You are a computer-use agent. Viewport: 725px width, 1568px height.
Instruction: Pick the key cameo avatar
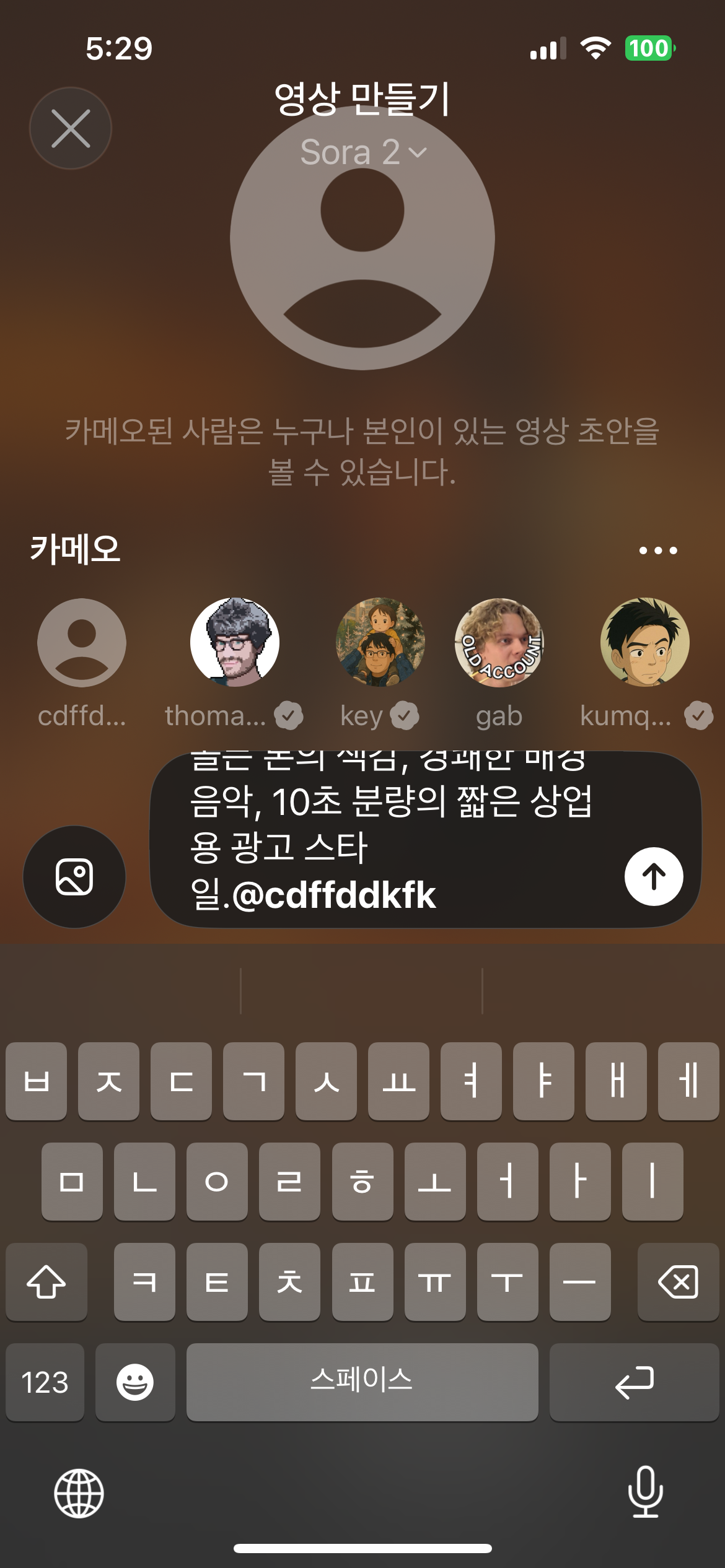point(380,643)
